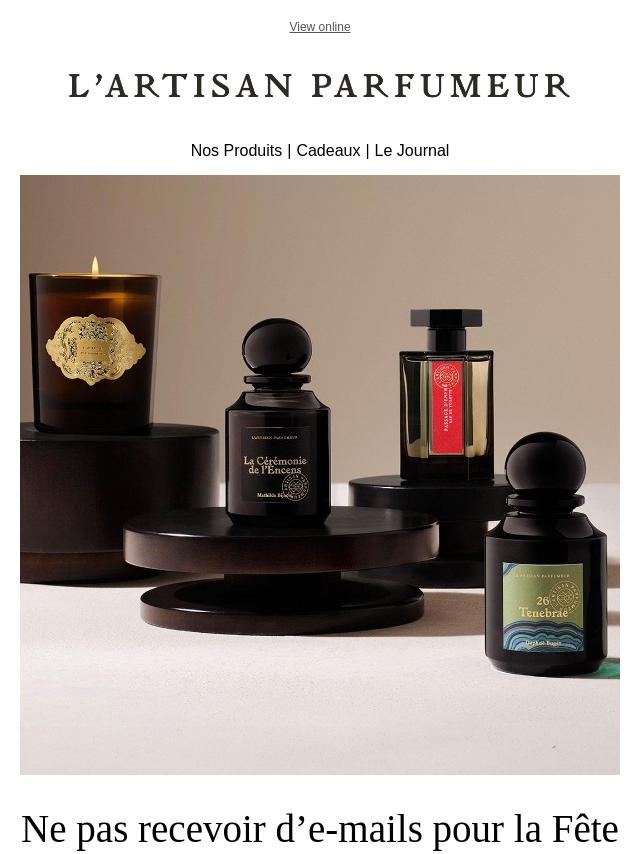640x854 pixels.
Task: Open the perfume collection banner image
Action: point(320,474)
